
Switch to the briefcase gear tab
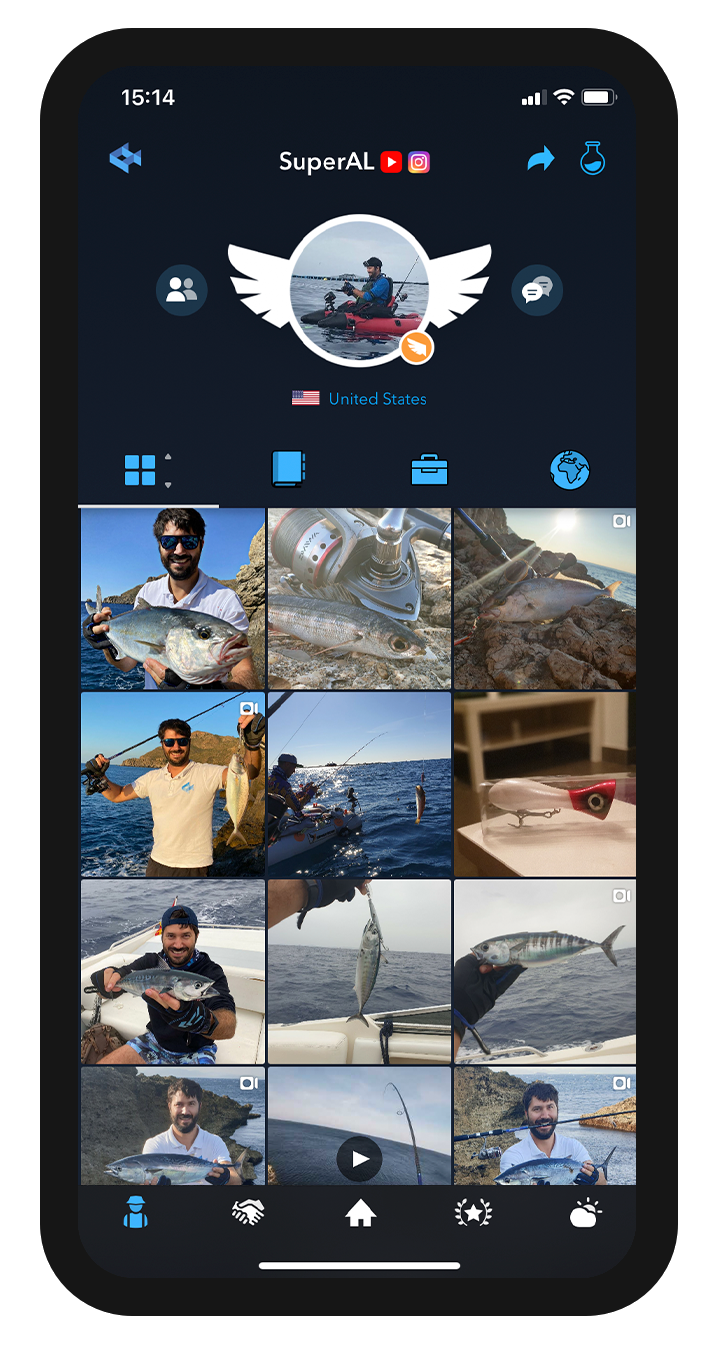429,470
